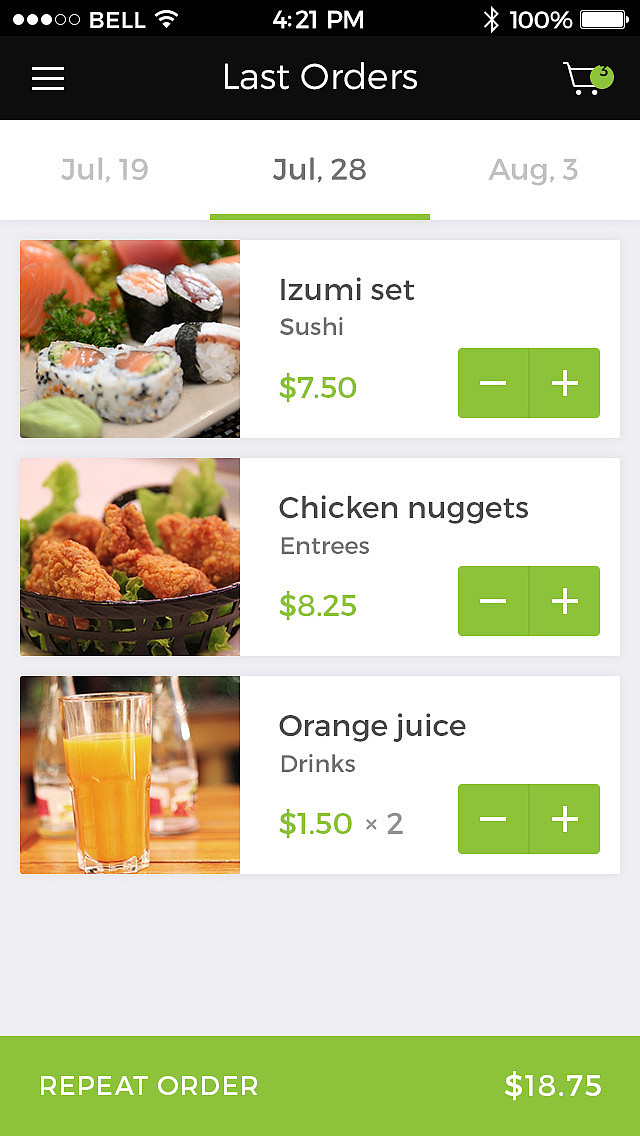Open the Orange juice item photo
Screen dimensions: 640x1136
[130, 775]
